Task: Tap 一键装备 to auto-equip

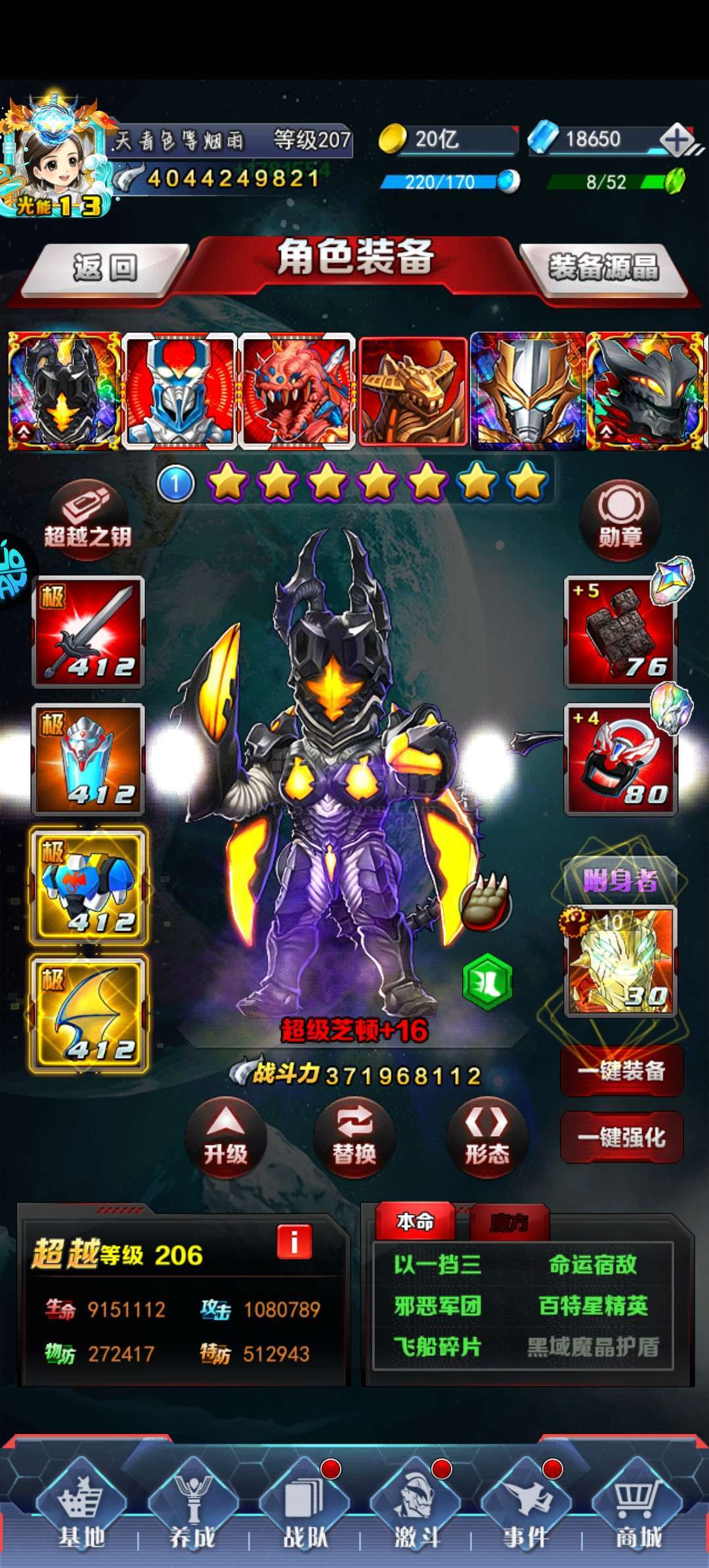Action: tap(622, 1071)
